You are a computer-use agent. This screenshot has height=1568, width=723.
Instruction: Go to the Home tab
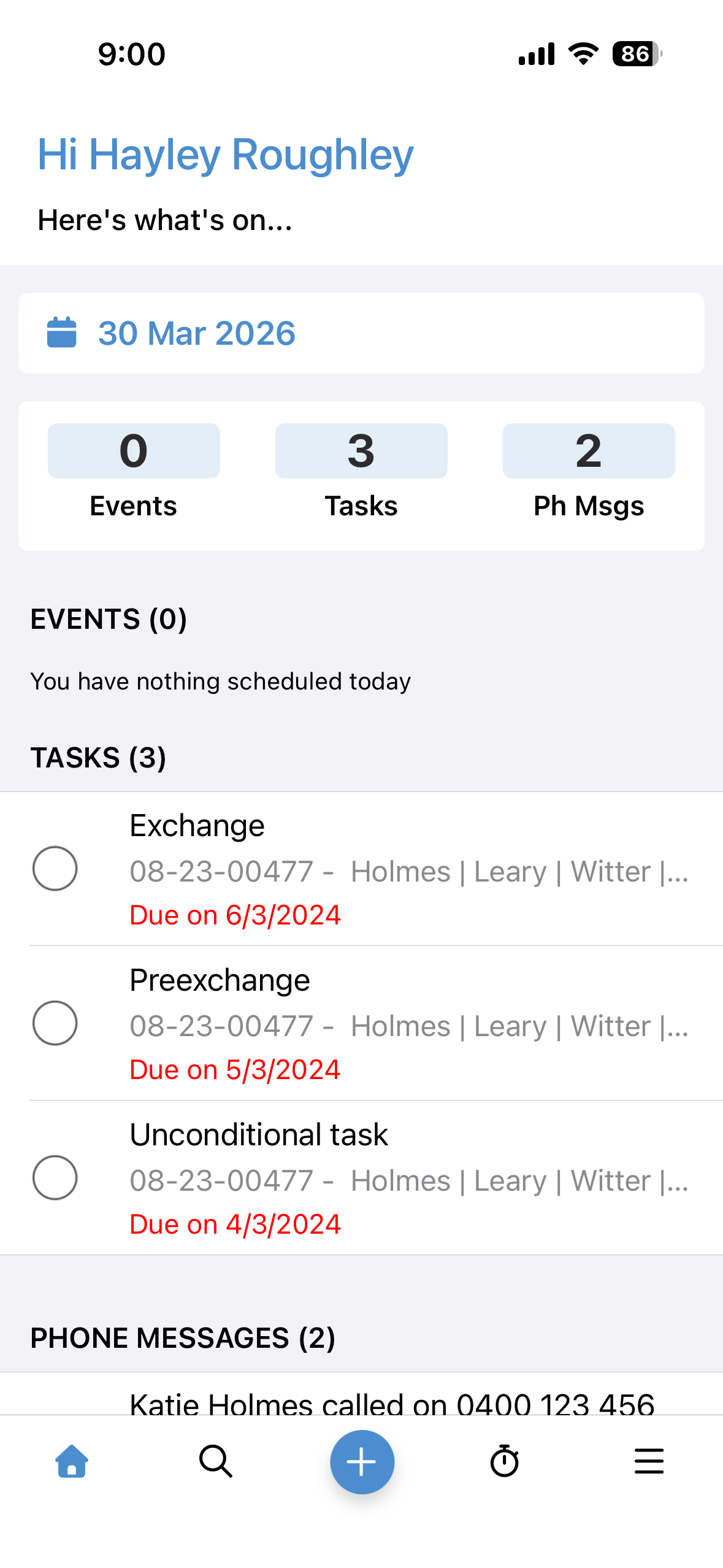(x=72, y=1461)
